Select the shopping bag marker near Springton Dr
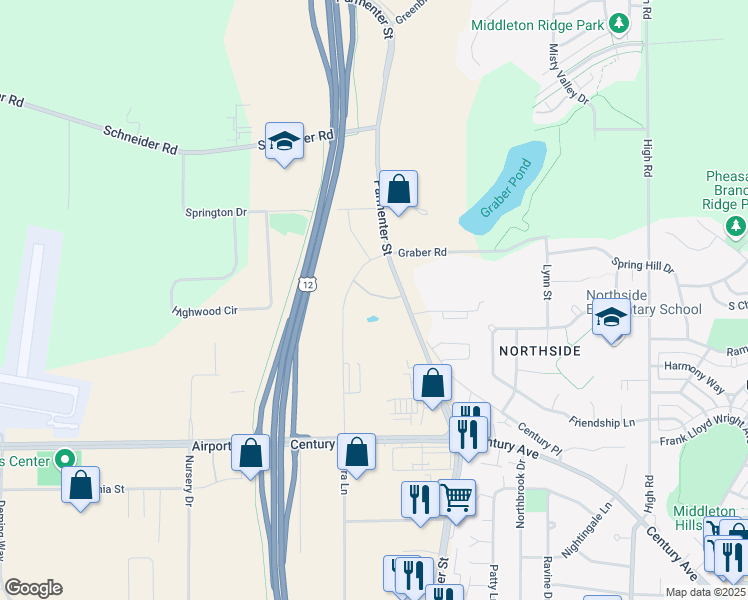Image resolution: width=748 pixels, height=600 pixels. coord(398,192)
